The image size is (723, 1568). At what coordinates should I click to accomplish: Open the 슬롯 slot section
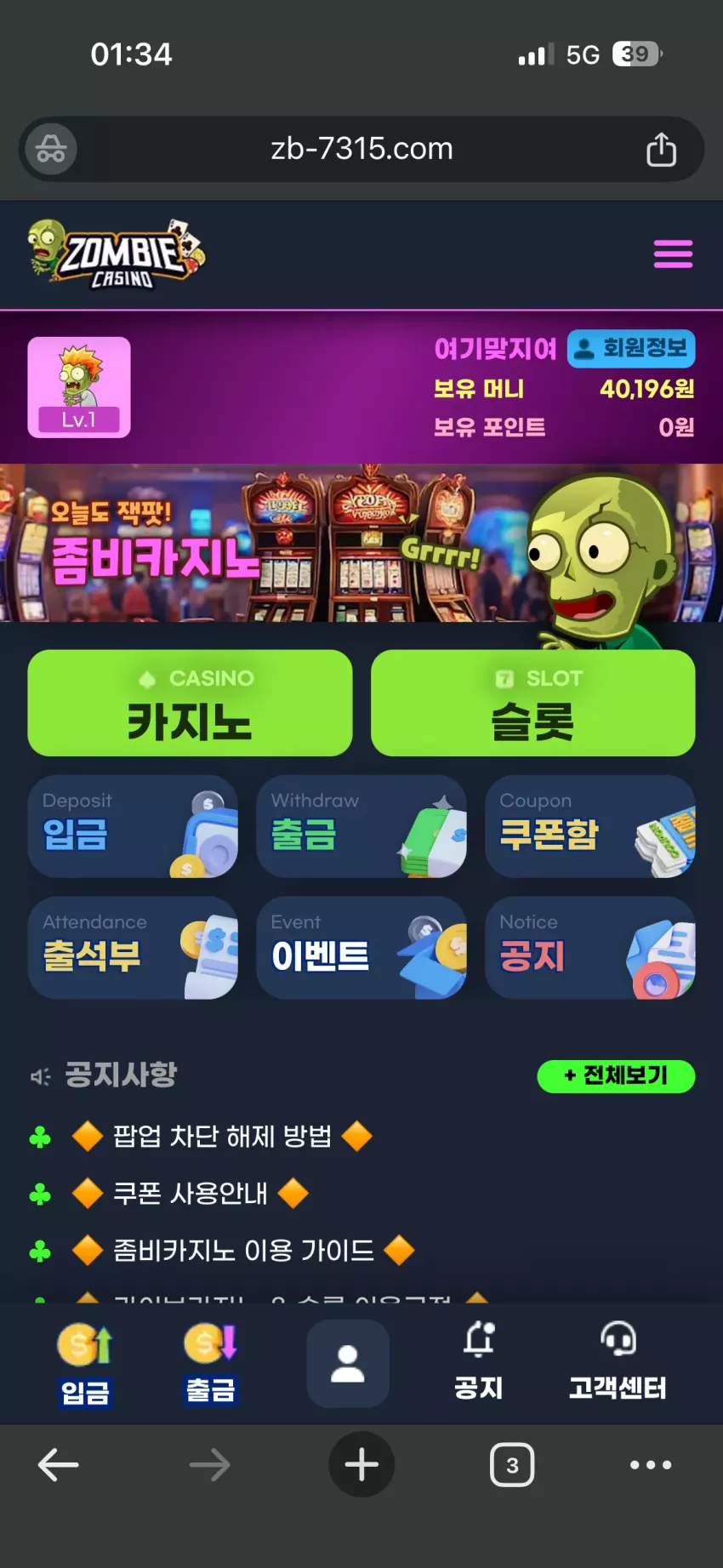533,703
